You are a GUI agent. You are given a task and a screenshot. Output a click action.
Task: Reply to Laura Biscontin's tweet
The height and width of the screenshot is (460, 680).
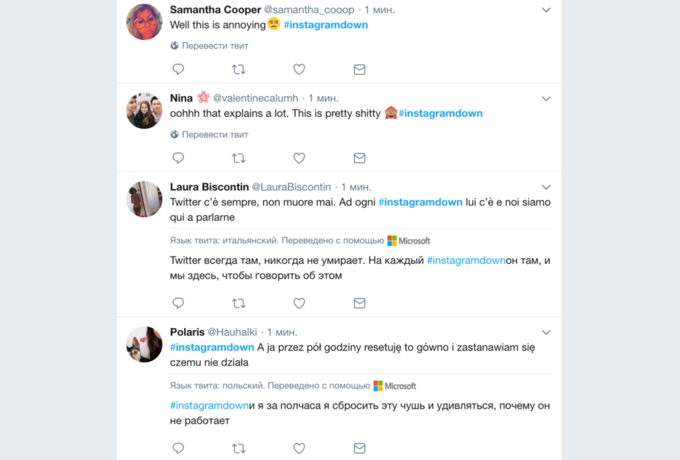click(x=178, y=302)
